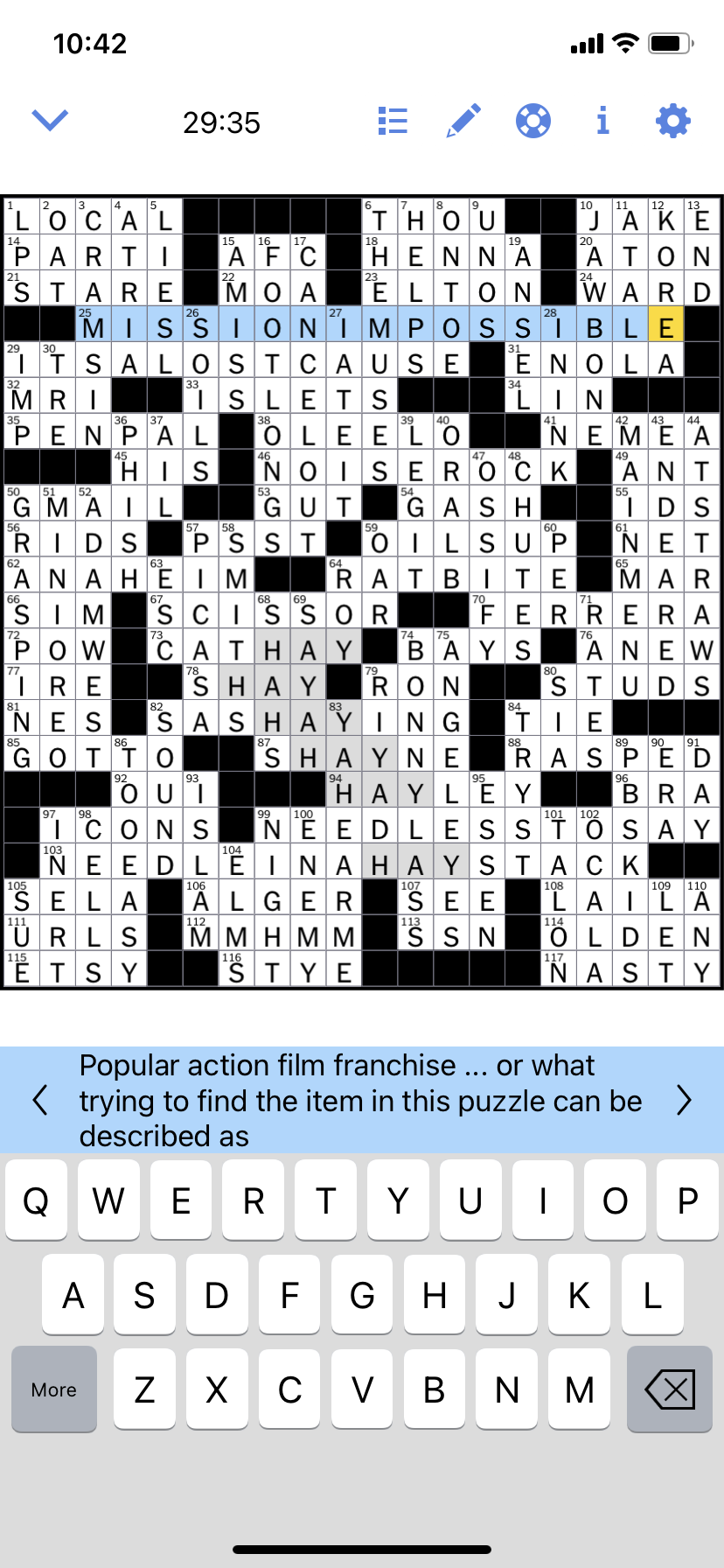Advance to the next clue
The width and height of the screenshot is (724, 1568).
click(x=684, y=1099)
